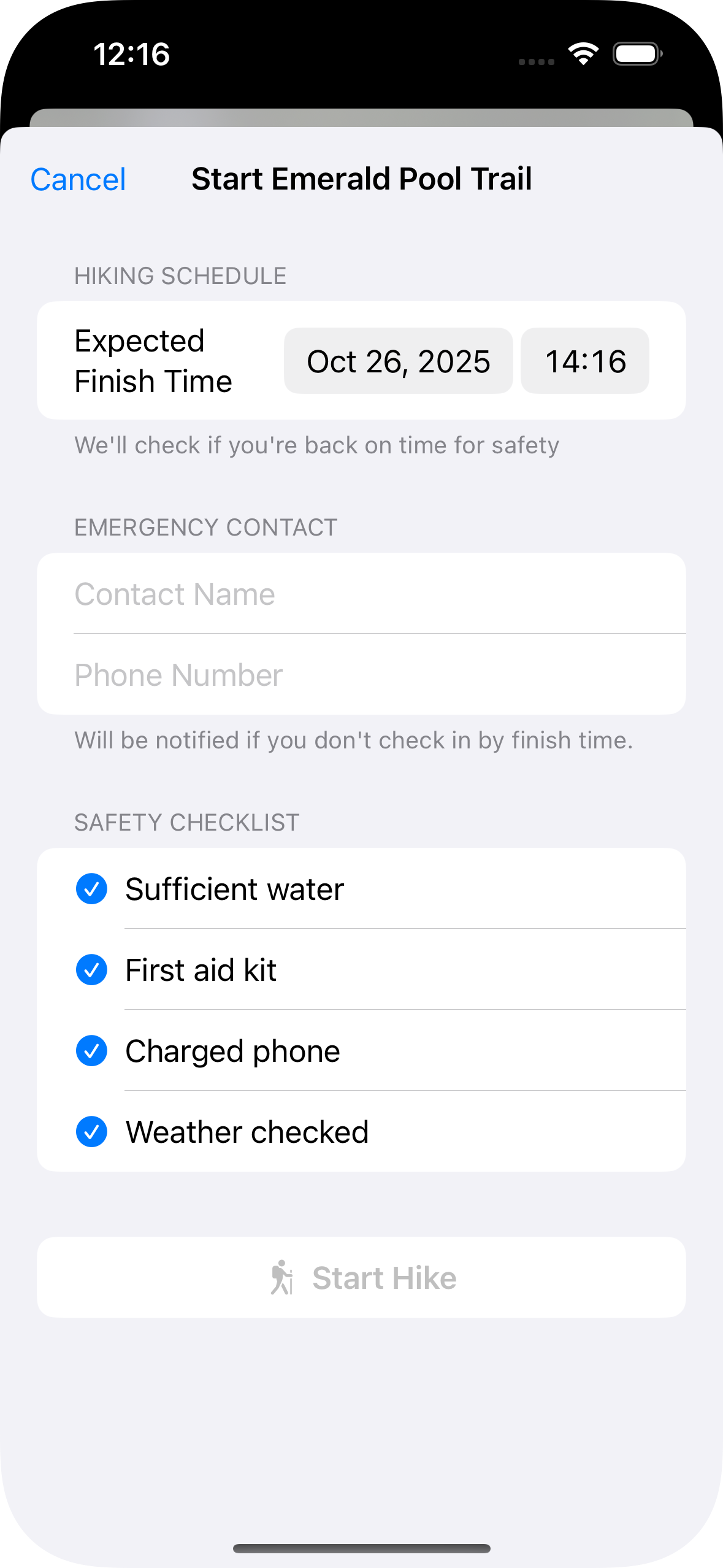Open the time picker showing 14:16

[584, 361]
